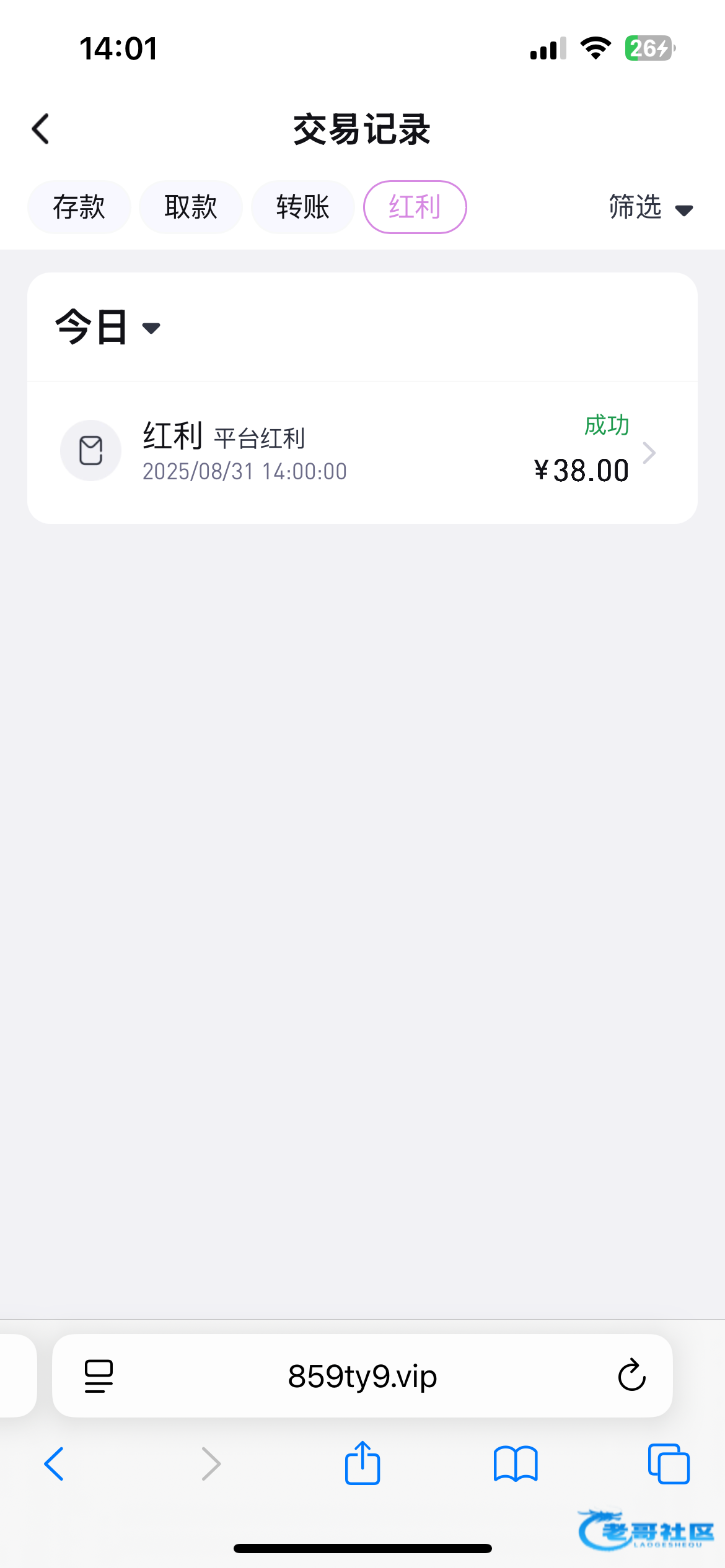
Task: Tap the 859ty9.vip address bar
Action: tap(362, 1376)
